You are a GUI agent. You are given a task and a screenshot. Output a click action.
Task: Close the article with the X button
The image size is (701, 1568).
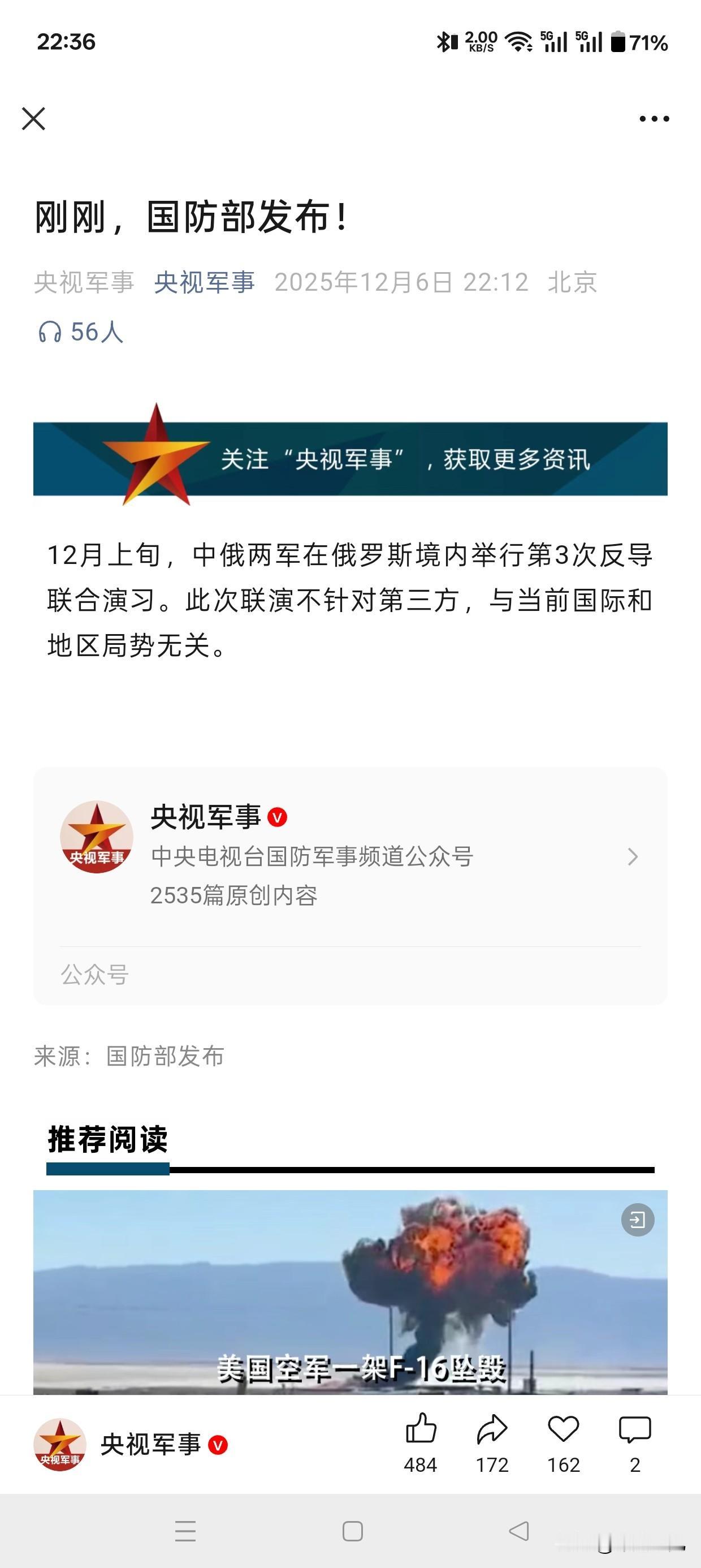[34, 120]
